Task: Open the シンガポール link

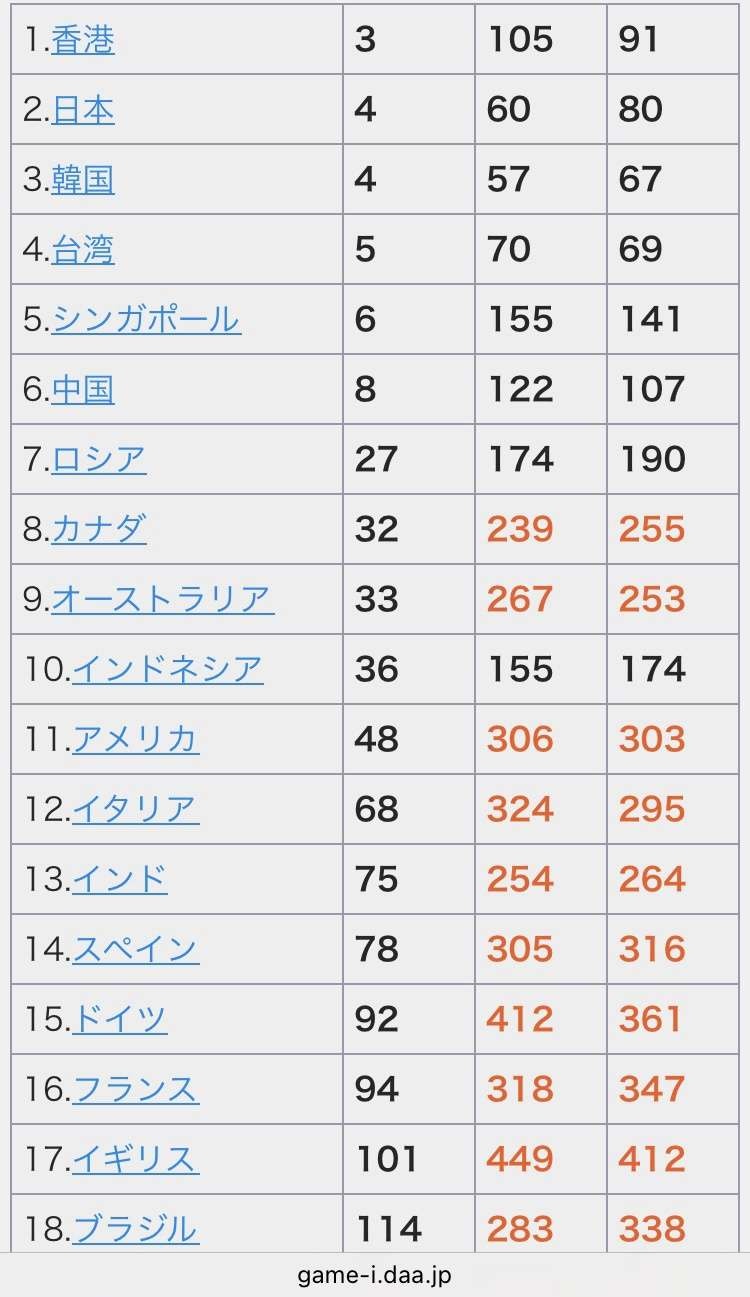Action: [146, 319]
